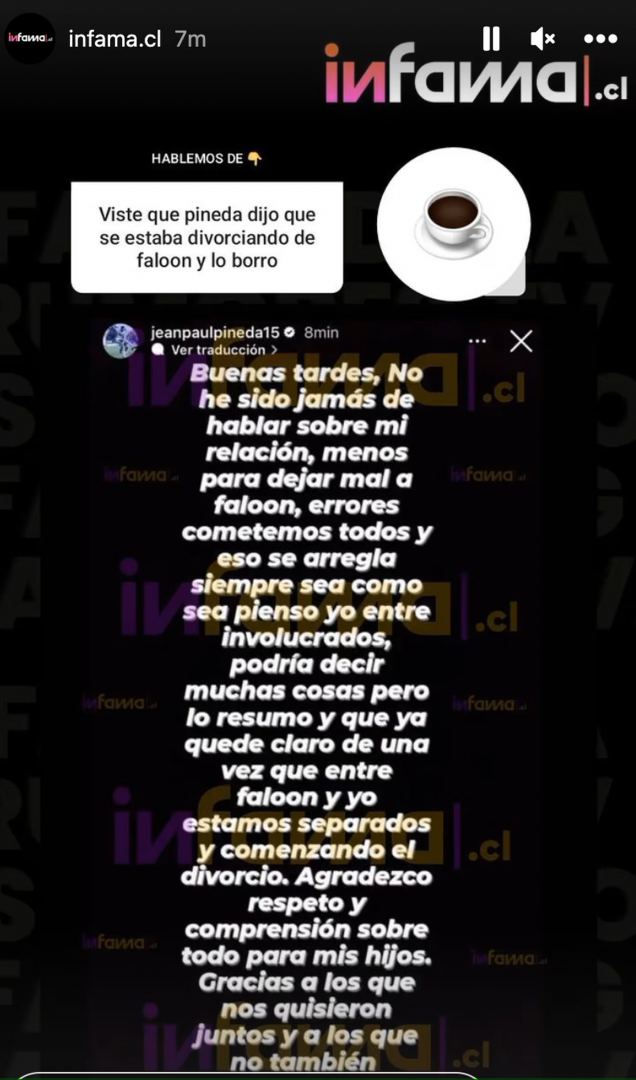Tap the infama.cl username
Image resolution: width=636 pixels, height=1080 pixels.
(115, 39)
